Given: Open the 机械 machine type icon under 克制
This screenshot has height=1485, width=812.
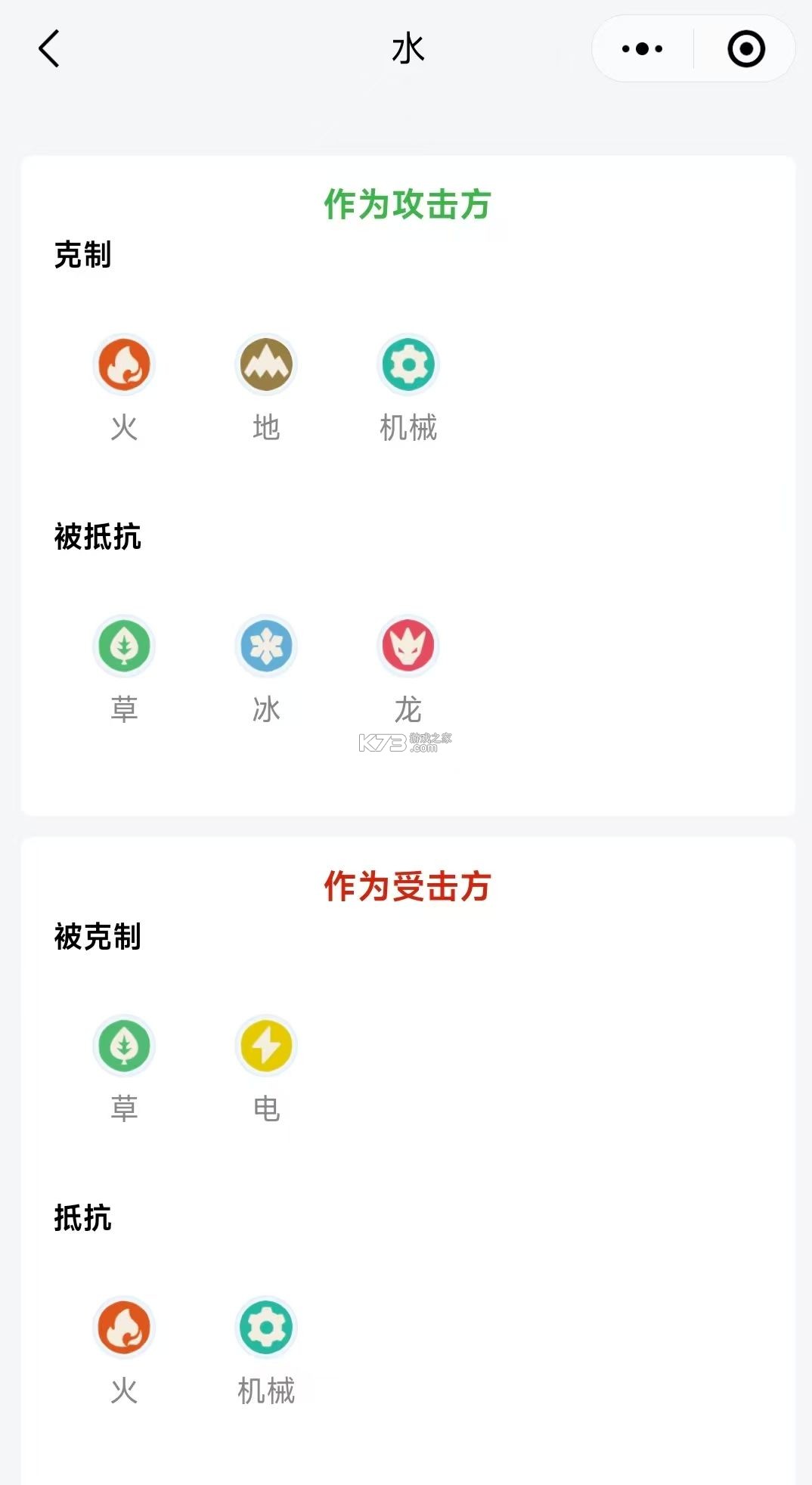Looking at the screenshot, I should [408, 364].
